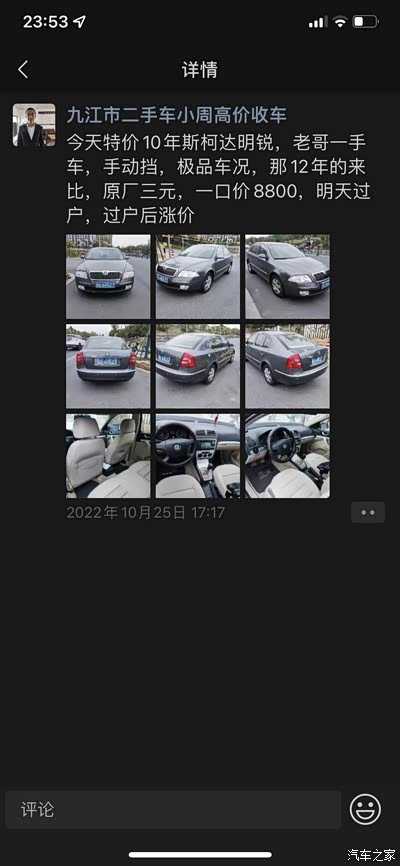
Task: View sixth photo of rear-right angle
Action: coord(287,366)
